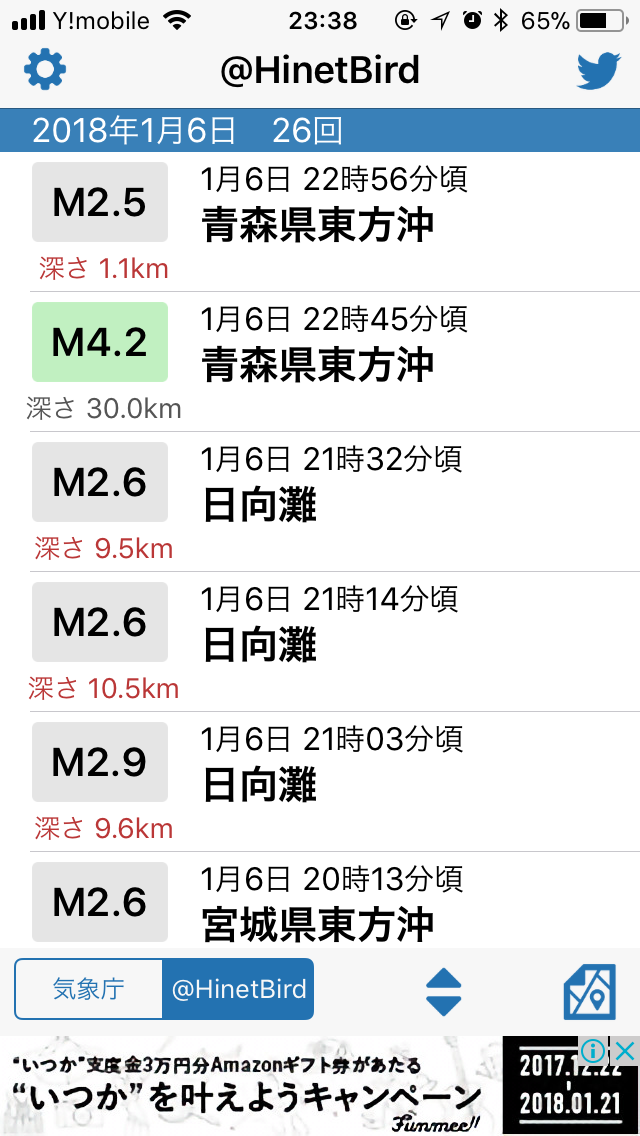
Task: Switch to the 気象庁 source tab
Action: 88,989
